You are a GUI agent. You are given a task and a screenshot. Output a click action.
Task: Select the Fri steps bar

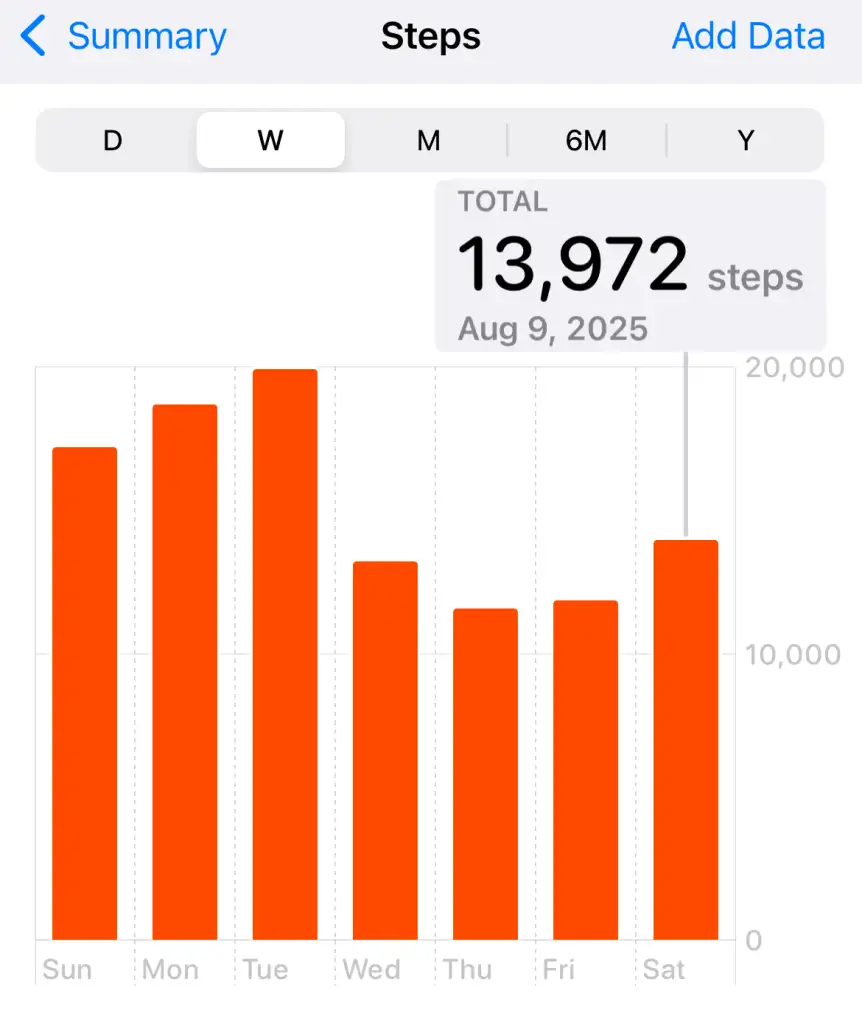585,770
